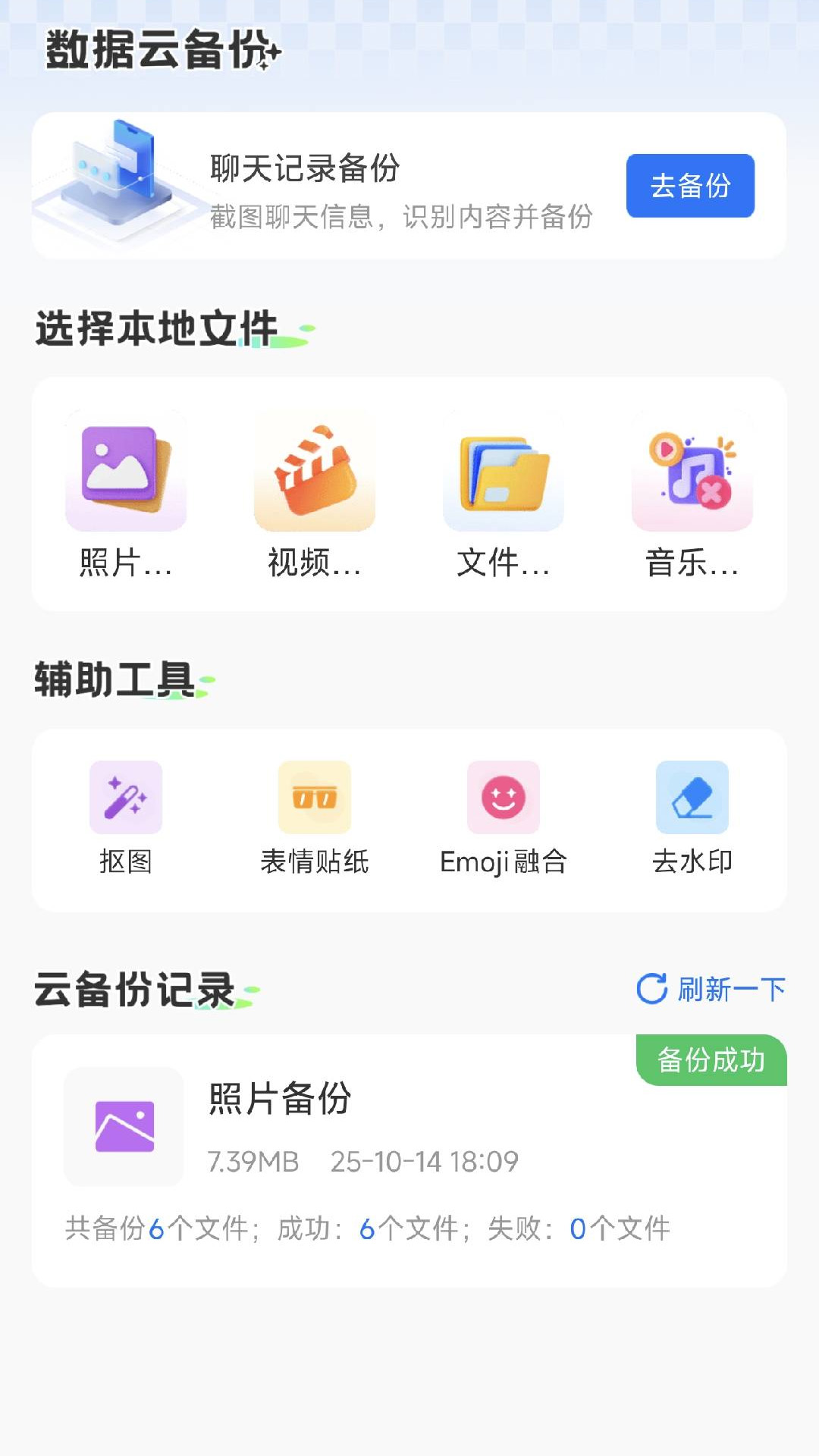Click the 刷新一下 refresh link
819x1456 pixels.
click(x=727, y=988)
